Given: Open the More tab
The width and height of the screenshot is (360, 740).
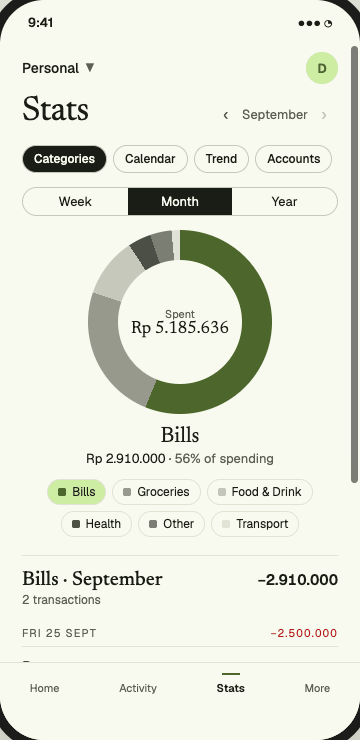Looking at the screenshot, I should pos(317,688).
